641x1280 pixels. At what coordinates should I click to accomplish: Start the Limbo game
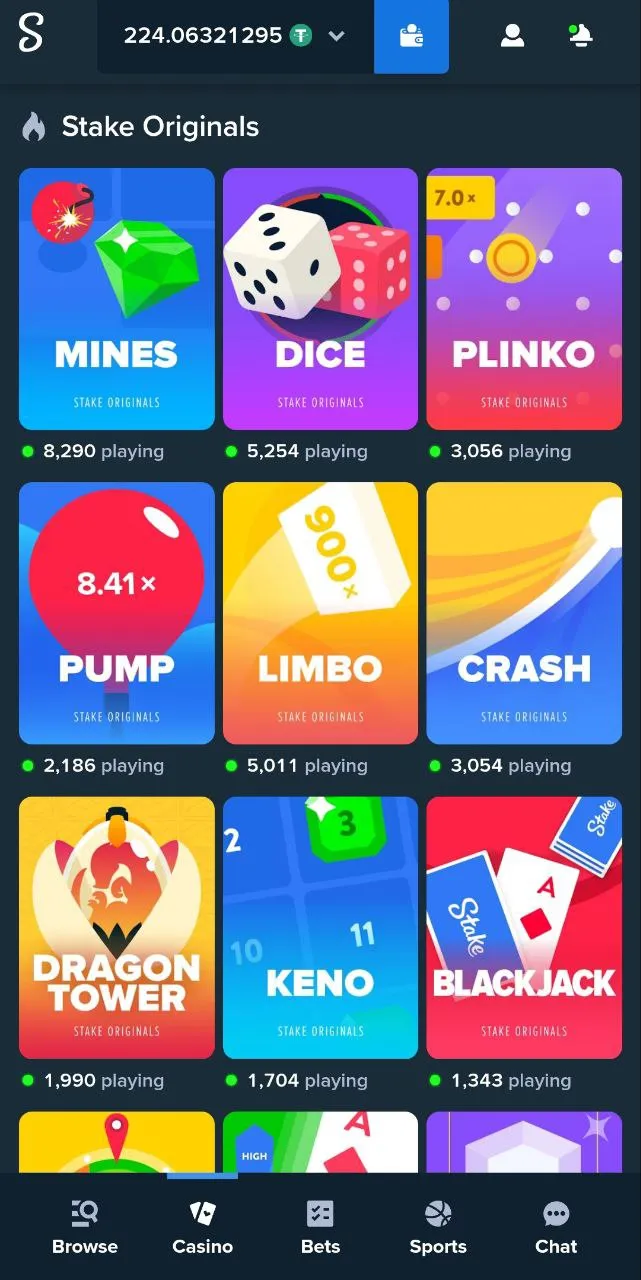pos(320,613)
